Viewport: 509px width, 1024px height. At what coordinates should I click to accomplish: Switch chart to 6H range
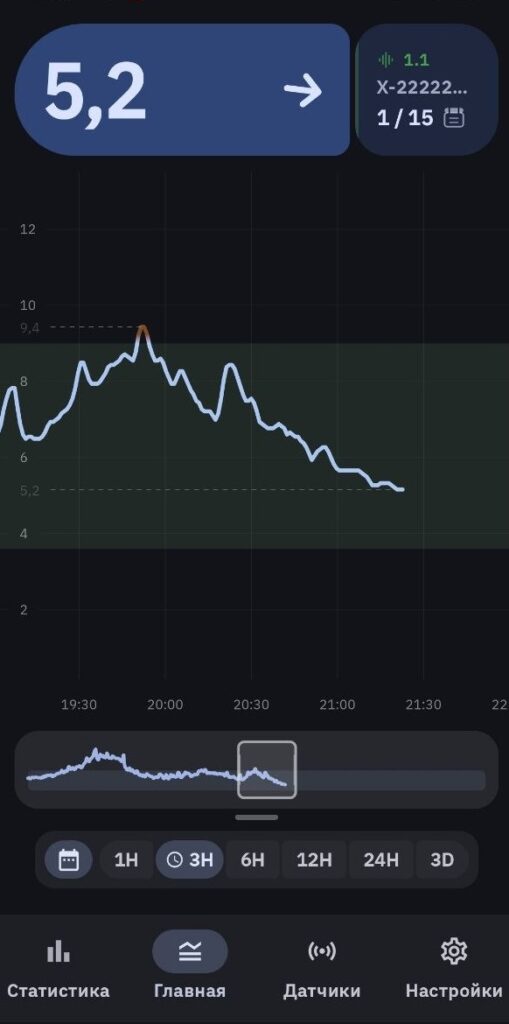[252, 859]
